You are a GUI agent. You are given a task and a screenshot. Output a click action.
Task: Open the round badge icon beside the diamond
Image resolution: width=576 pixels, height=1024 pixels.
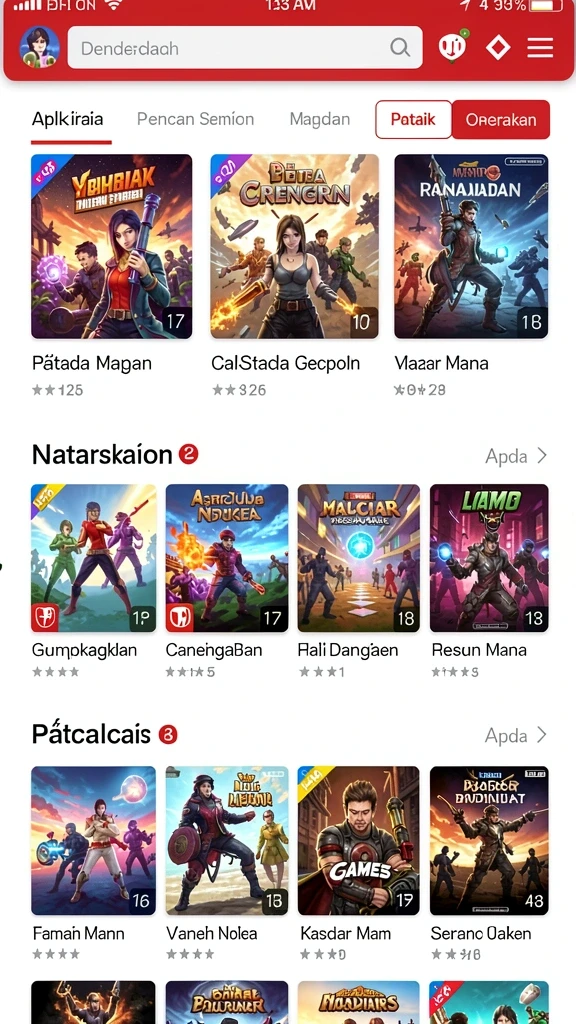click(x=452, y=47)
